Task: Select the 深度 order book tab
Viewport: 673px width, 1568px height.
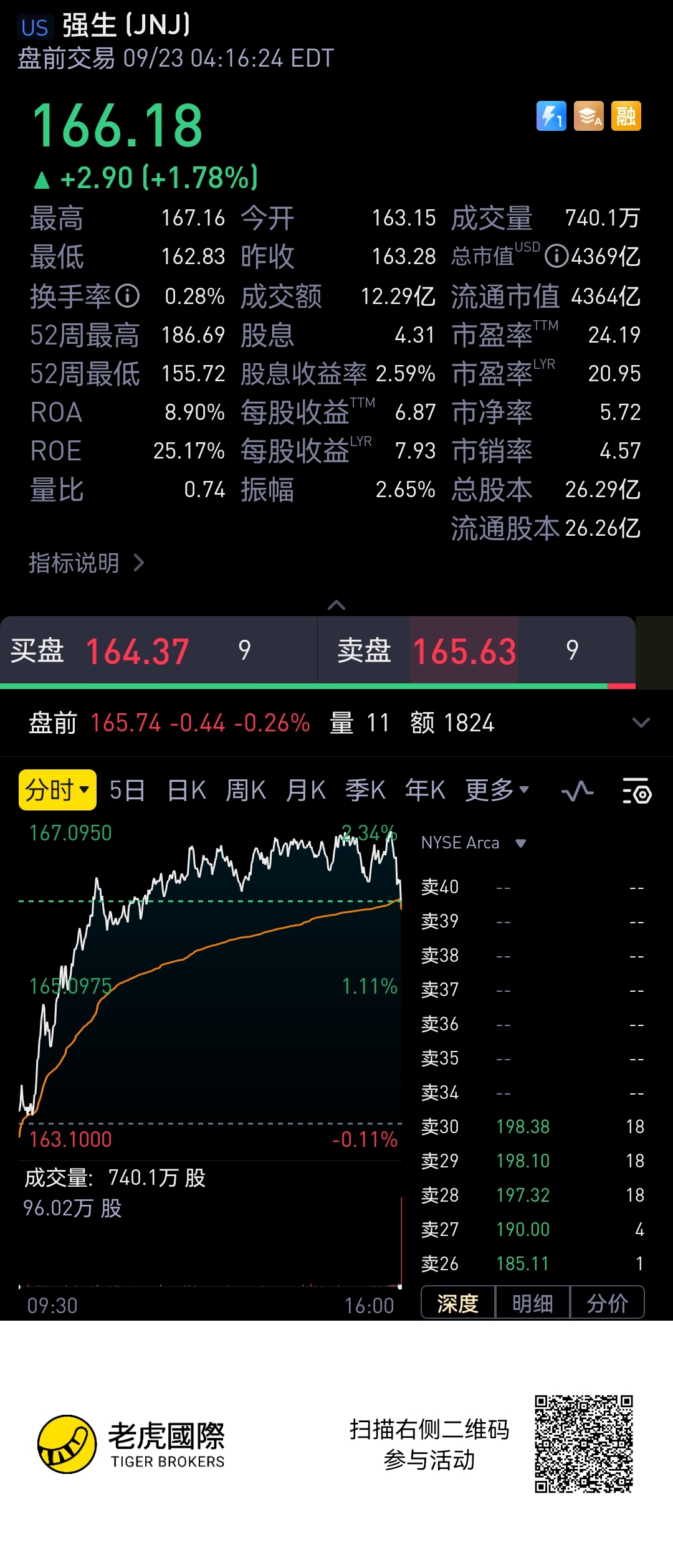Action: pyautogui.click(x=458, y=1303)
